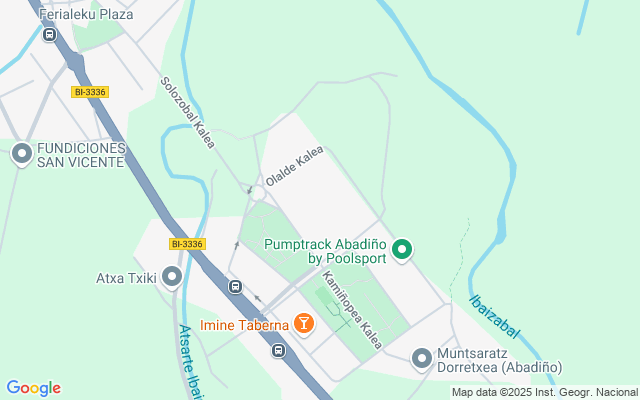Screen dimensions: 640x400
Task: Select the Imine Taberna bar pin
Action: click(x=303, y=324)
